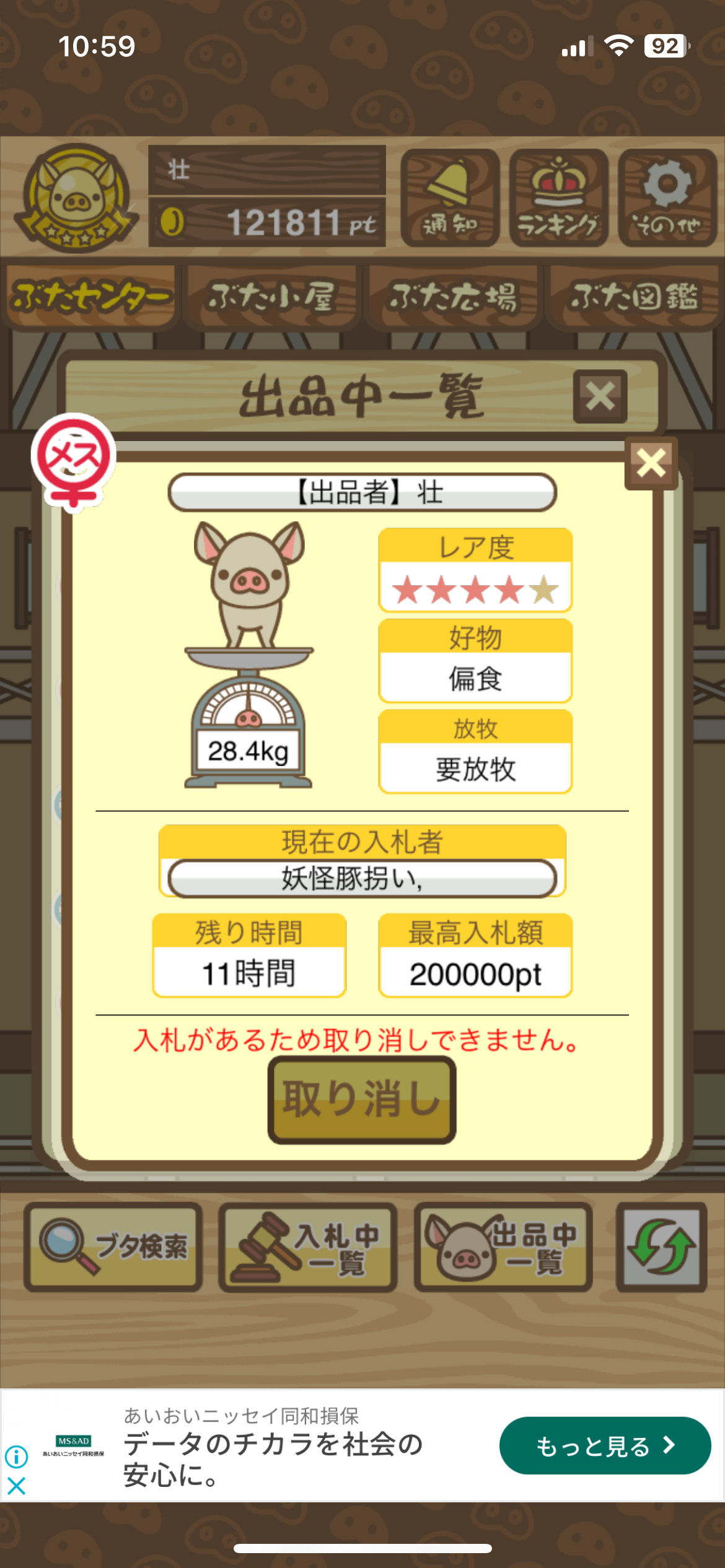Switch to the ぶた広場 tab
This screenshot has height=1568, width=725.
(x=452, y=297)
